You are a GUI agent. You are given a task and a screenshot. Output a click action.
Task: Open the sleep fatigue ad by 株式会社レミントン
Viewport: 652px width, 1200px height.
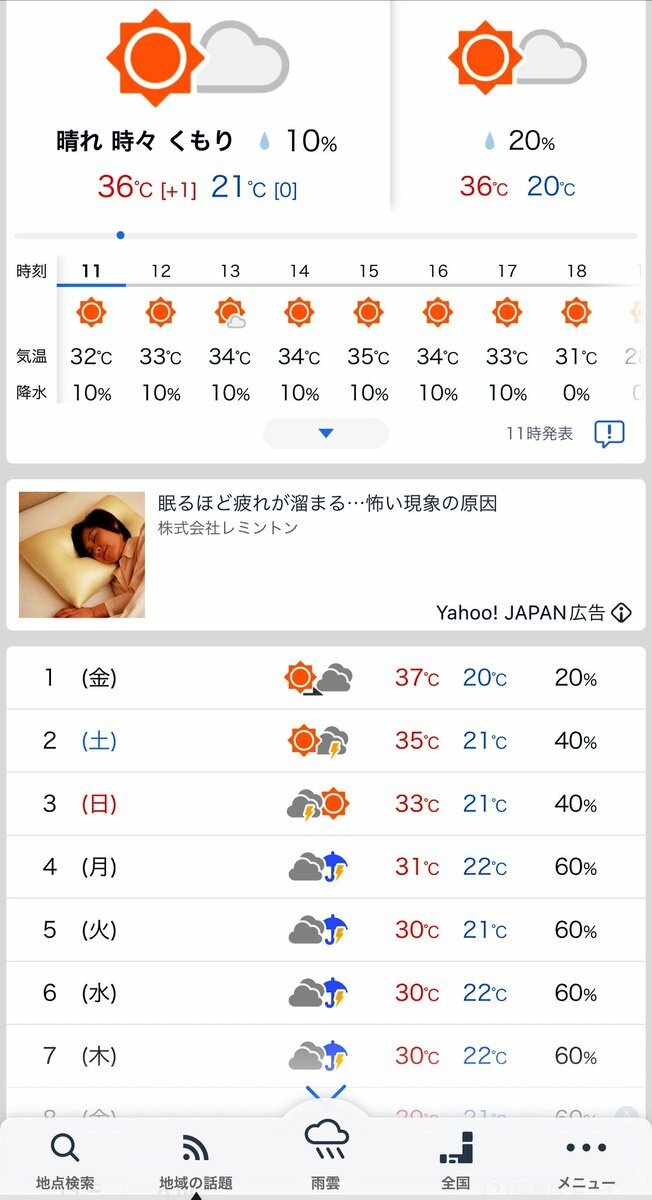point(326,555)
